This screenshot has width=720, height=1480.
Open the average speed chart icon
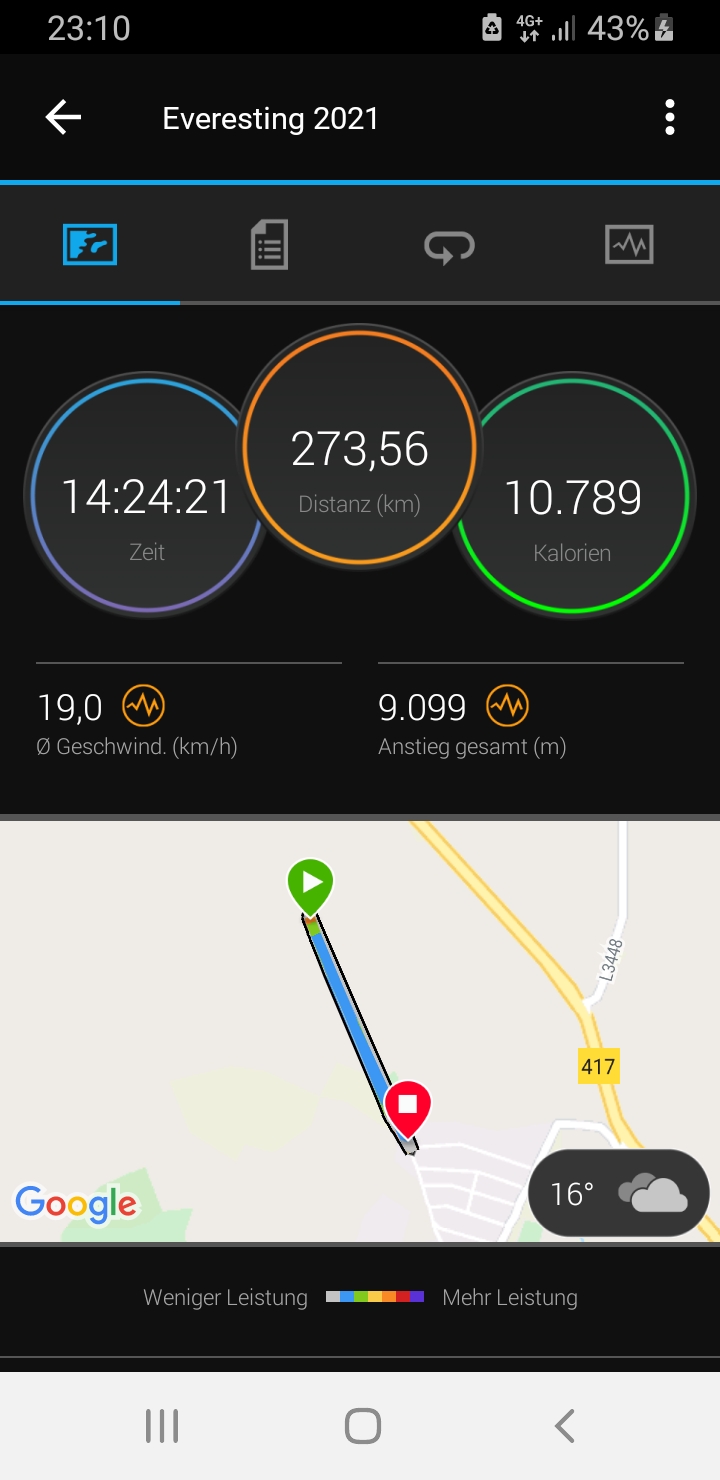click(143, 707)
